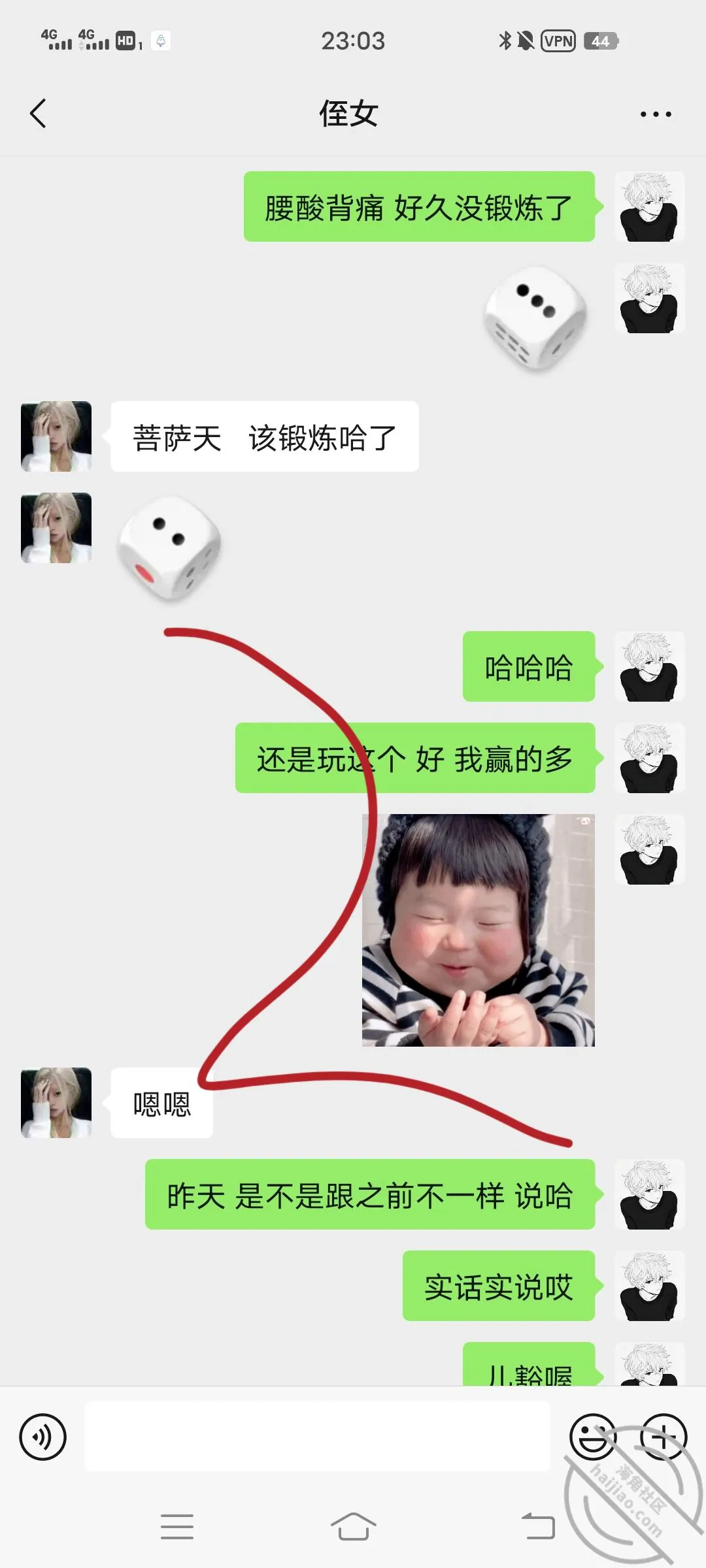Open the smiling baby sticker image
The image size is (706, 1568).
[x=479, y=930]
